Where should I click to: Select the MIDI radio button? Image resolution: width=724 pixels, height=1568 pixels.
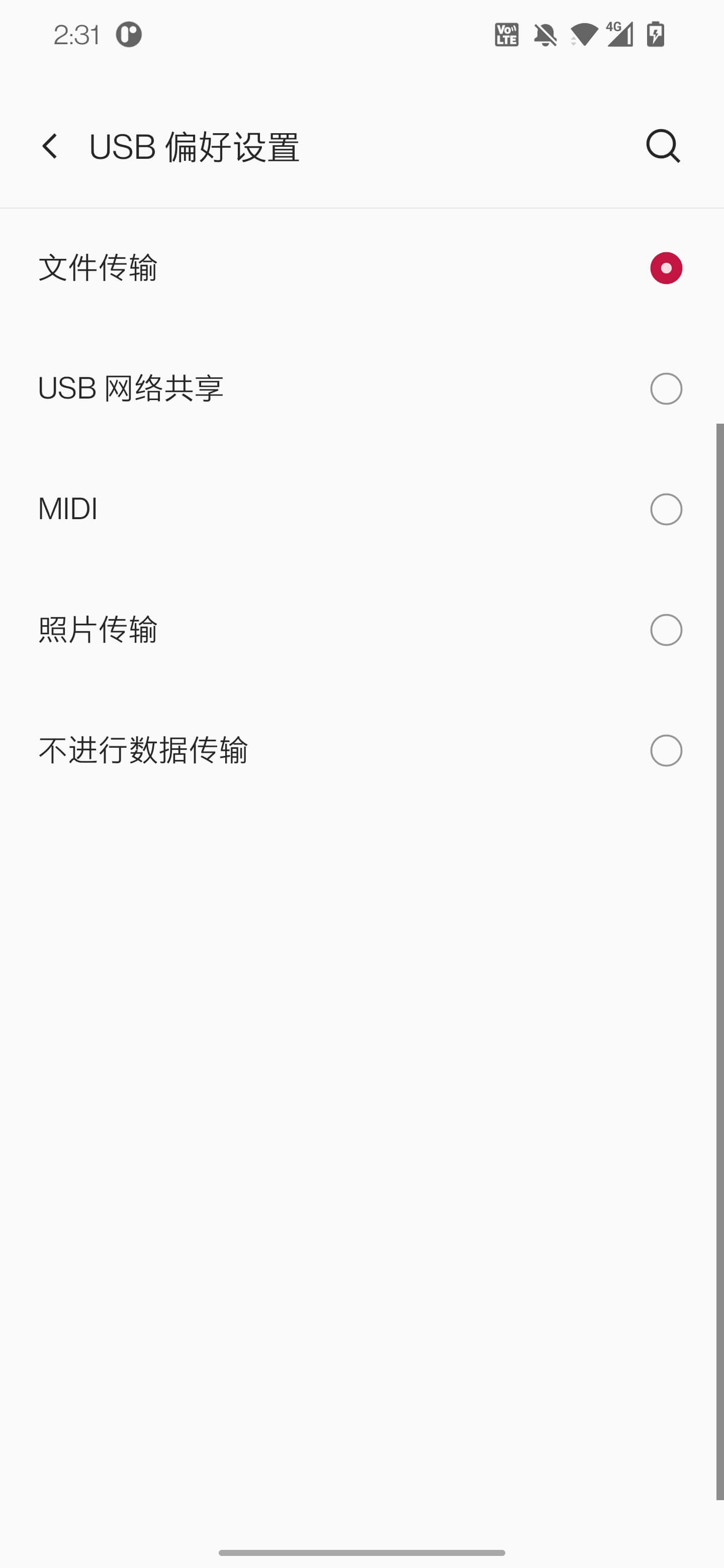[x=666, y=509]
